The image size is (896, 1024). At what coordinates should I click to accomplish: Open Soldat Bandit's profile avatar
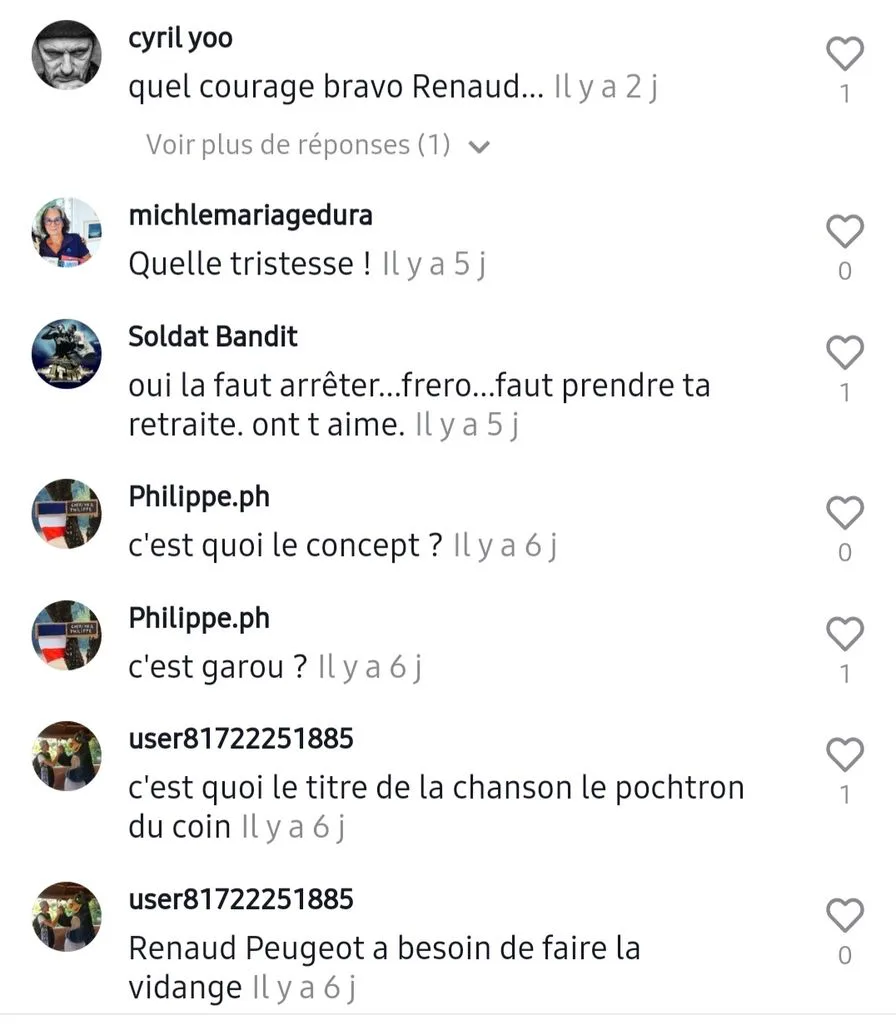coord(67,353)
